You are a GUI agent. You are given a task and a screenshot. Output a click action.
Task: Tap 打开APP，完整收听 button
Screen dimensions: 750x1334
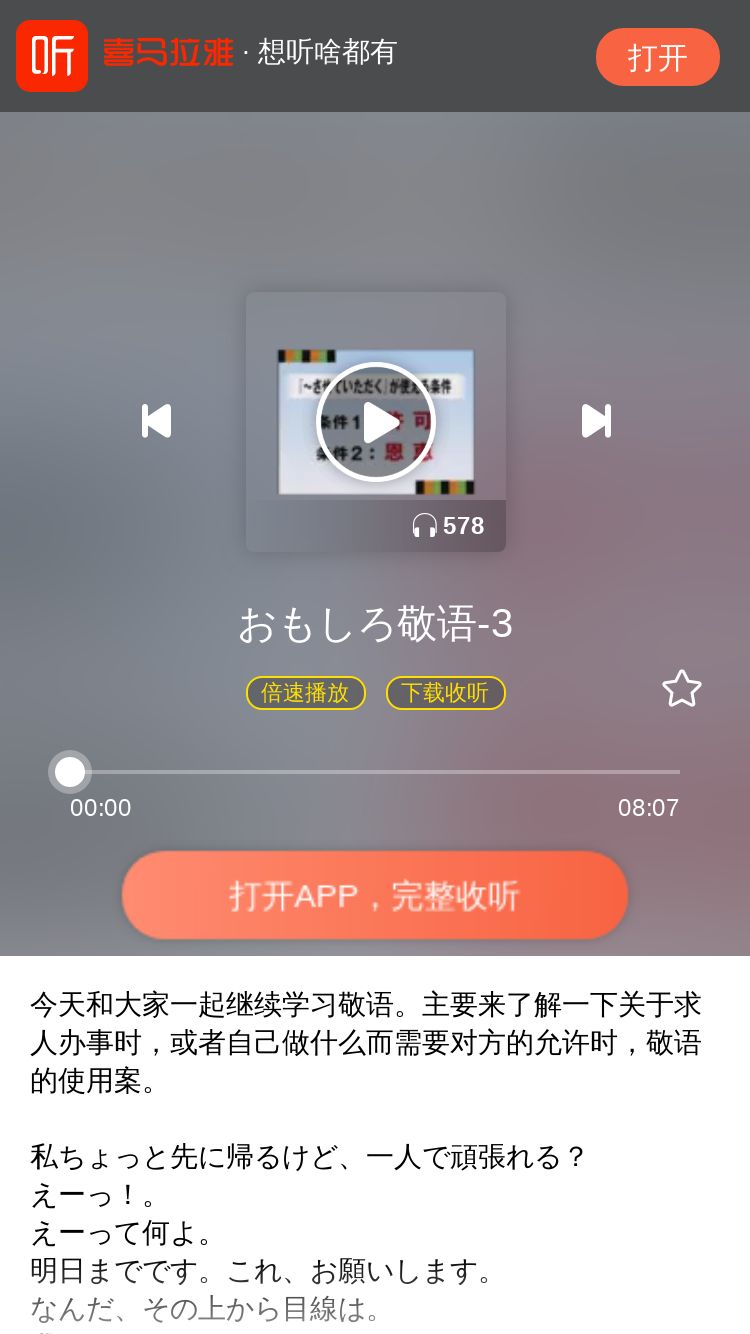point(375,895)
